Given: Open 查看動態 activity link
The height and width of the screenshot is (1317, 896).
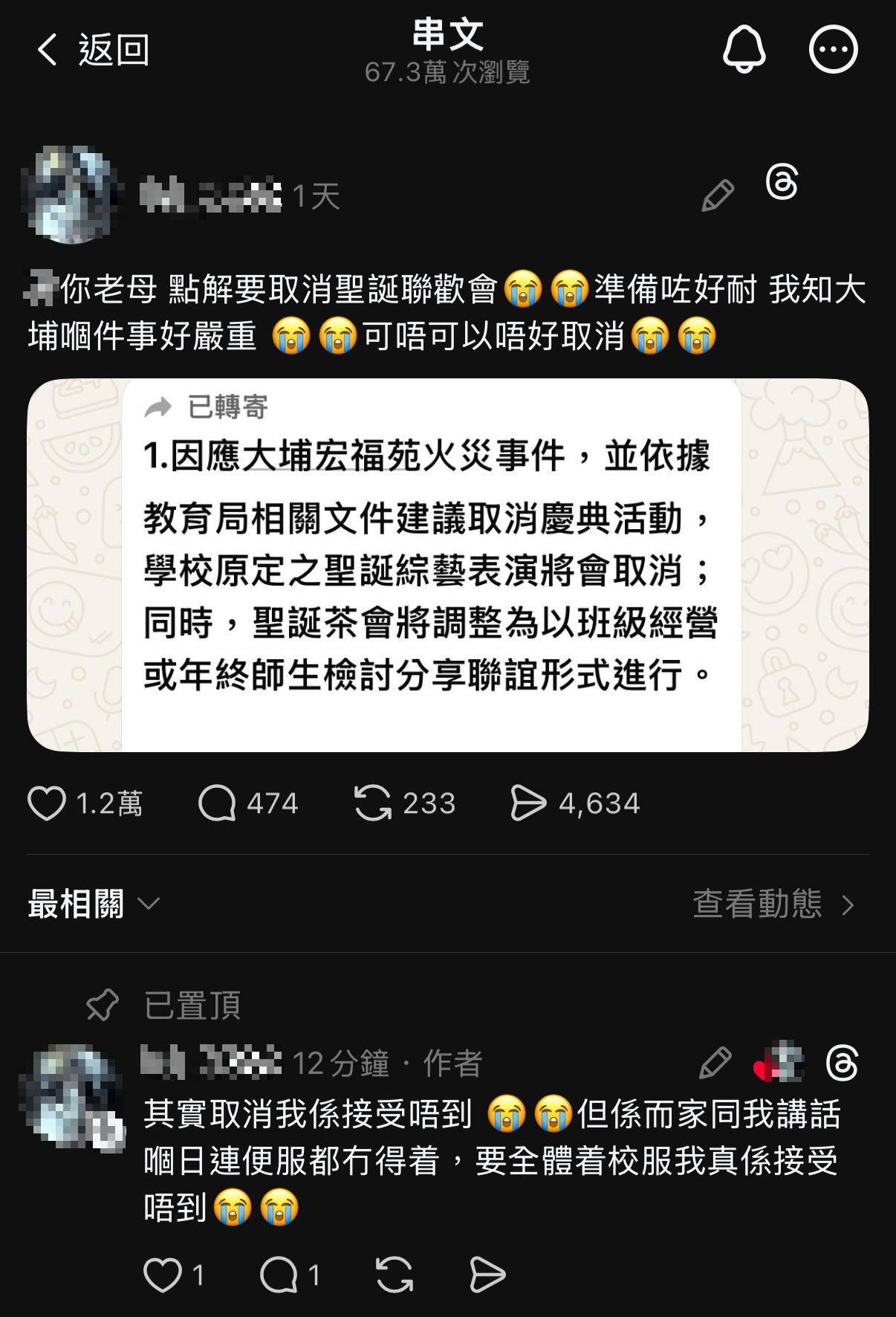Looking at the screenshot, I should click(773, 904).
